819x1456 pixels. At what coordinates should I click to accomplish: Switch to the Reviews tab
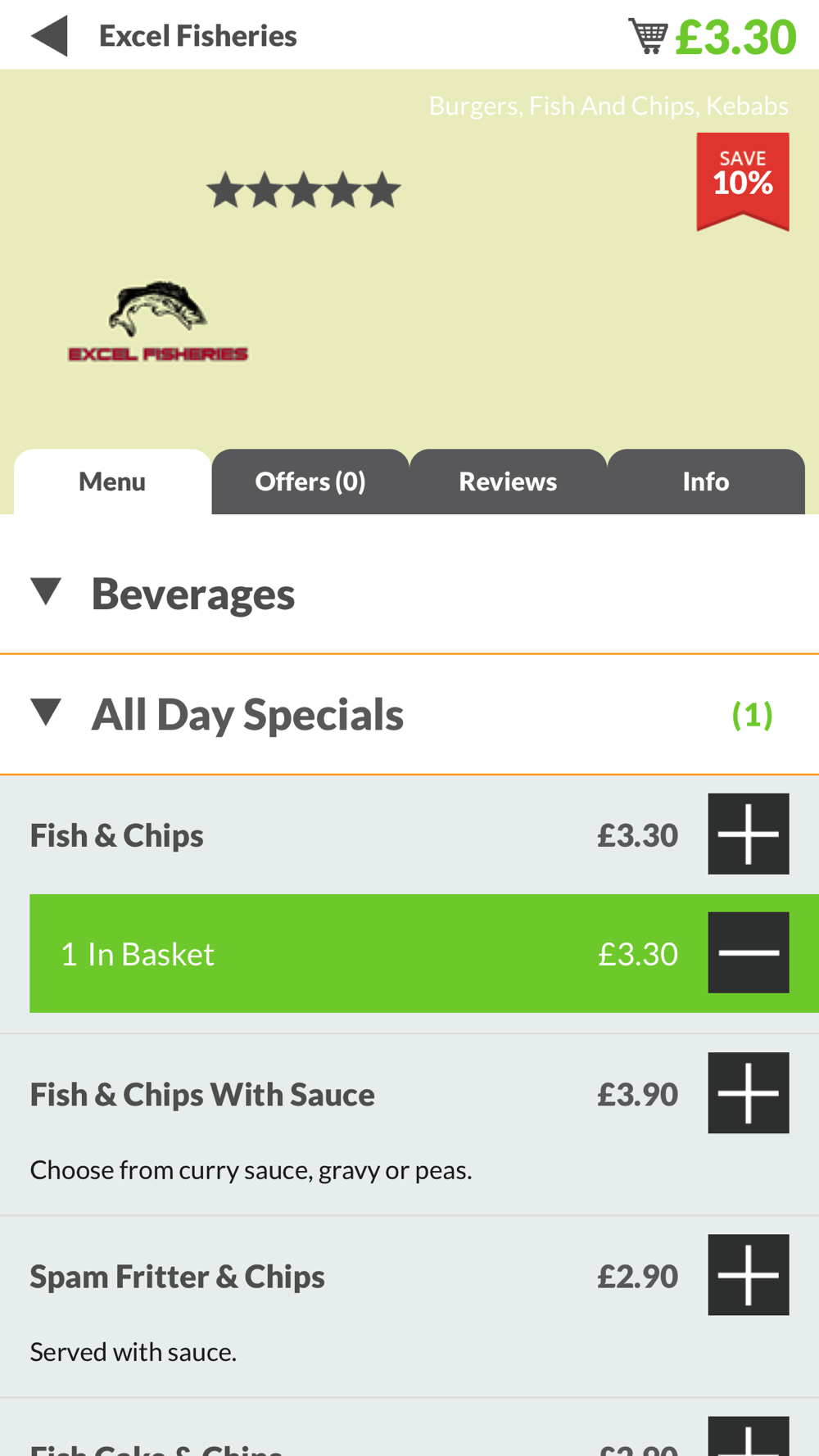click(x=508, y=482)
